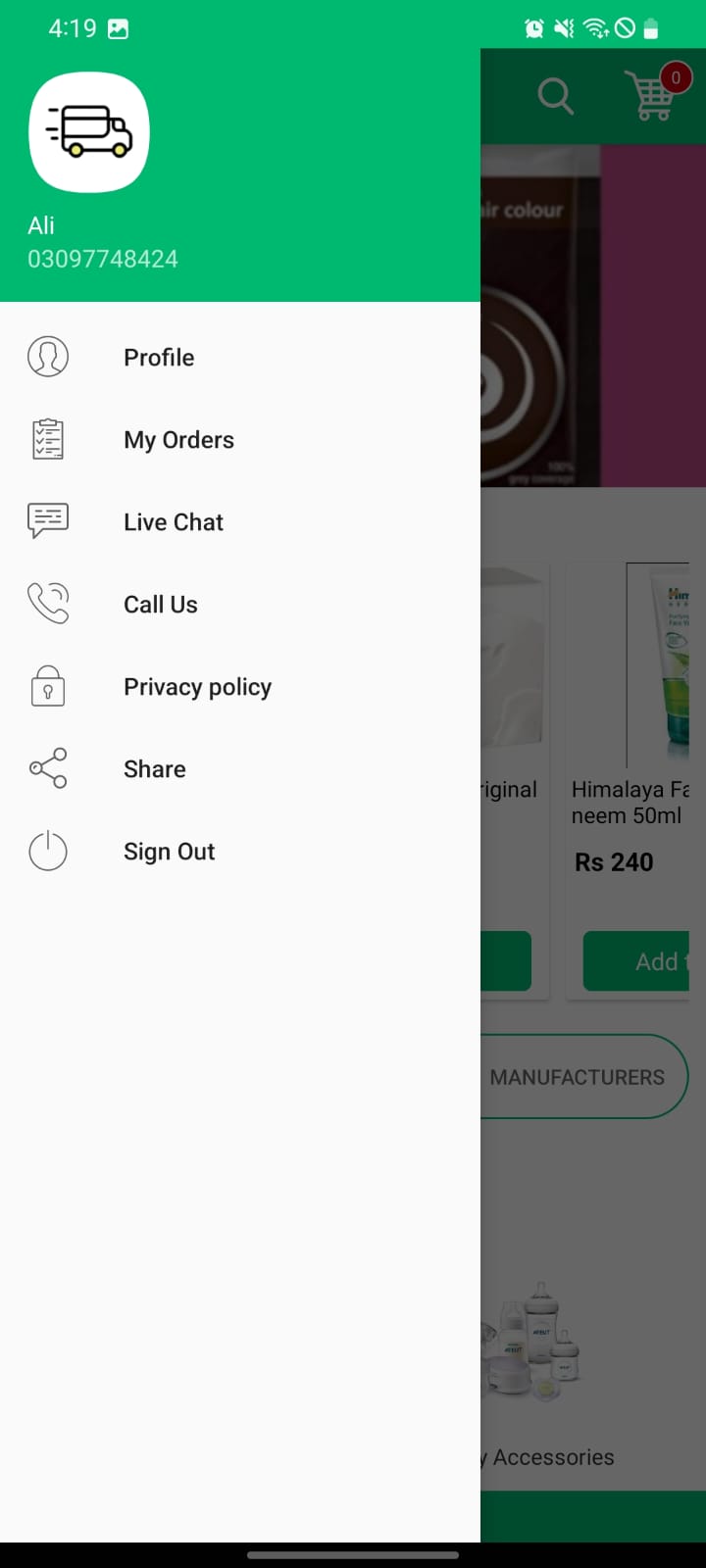The image size is (706, 1568).
Task: Open the shopping cart
Action: pyautogui.click(x=653, y=96)
